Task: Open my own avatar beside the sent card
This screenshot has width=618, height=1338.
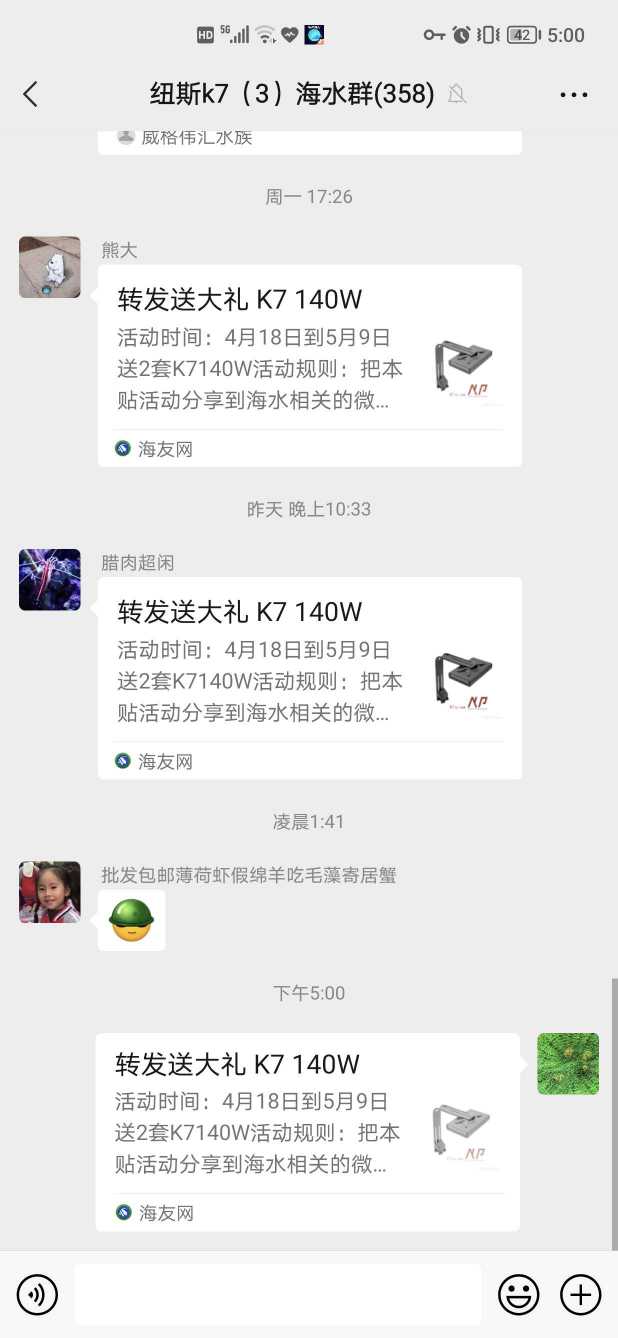Action: click(x=568, y=1064)
